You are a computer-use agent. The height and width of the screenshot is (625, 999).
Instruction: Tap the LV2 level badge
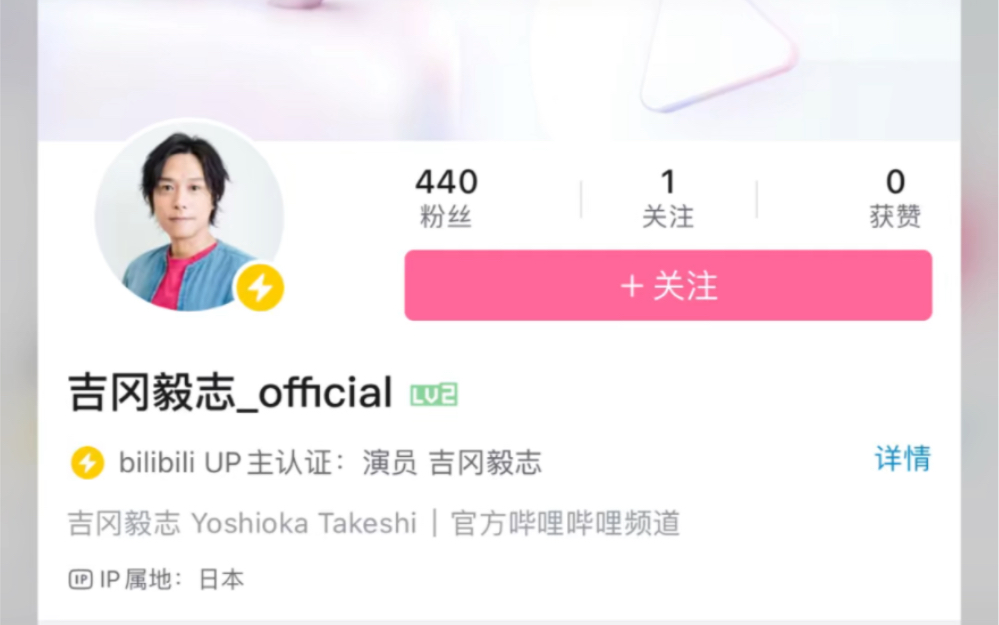click(x=434, y=395)
